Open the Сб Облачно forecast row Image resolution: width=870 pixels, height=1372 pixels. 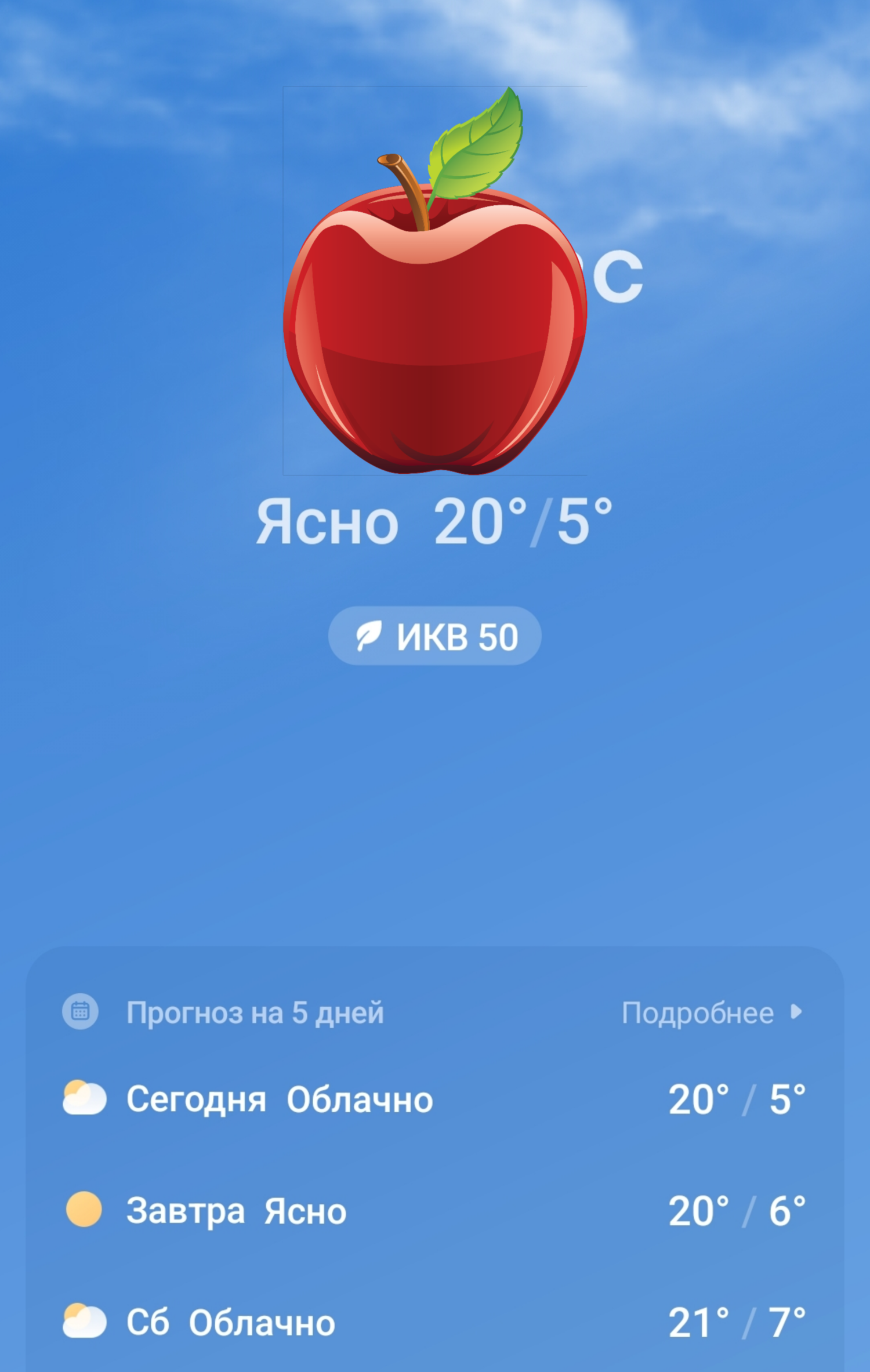434,1323
